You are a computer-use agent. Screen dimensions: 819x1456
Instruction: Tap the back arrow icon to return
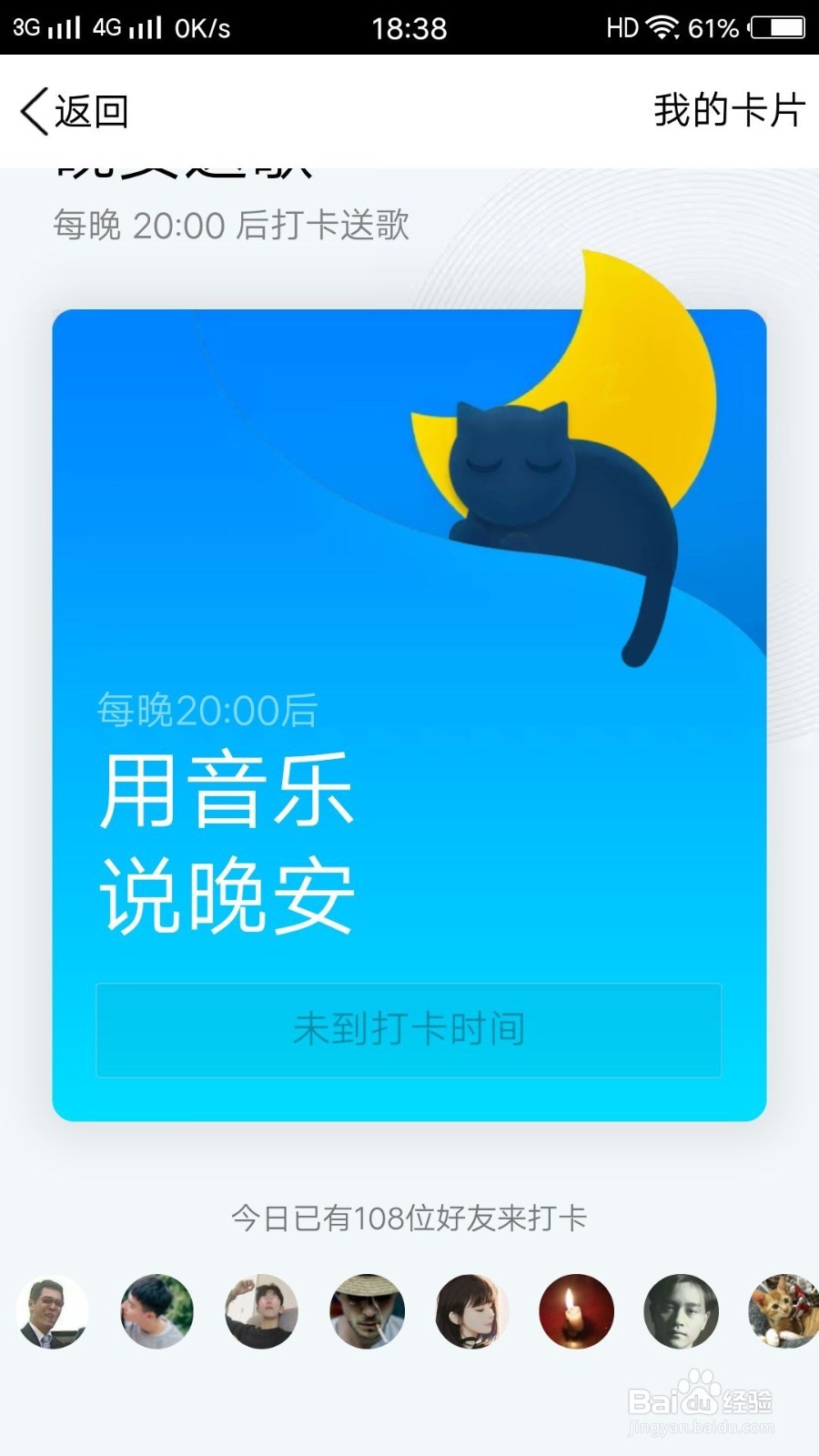[x=33, y=112]
